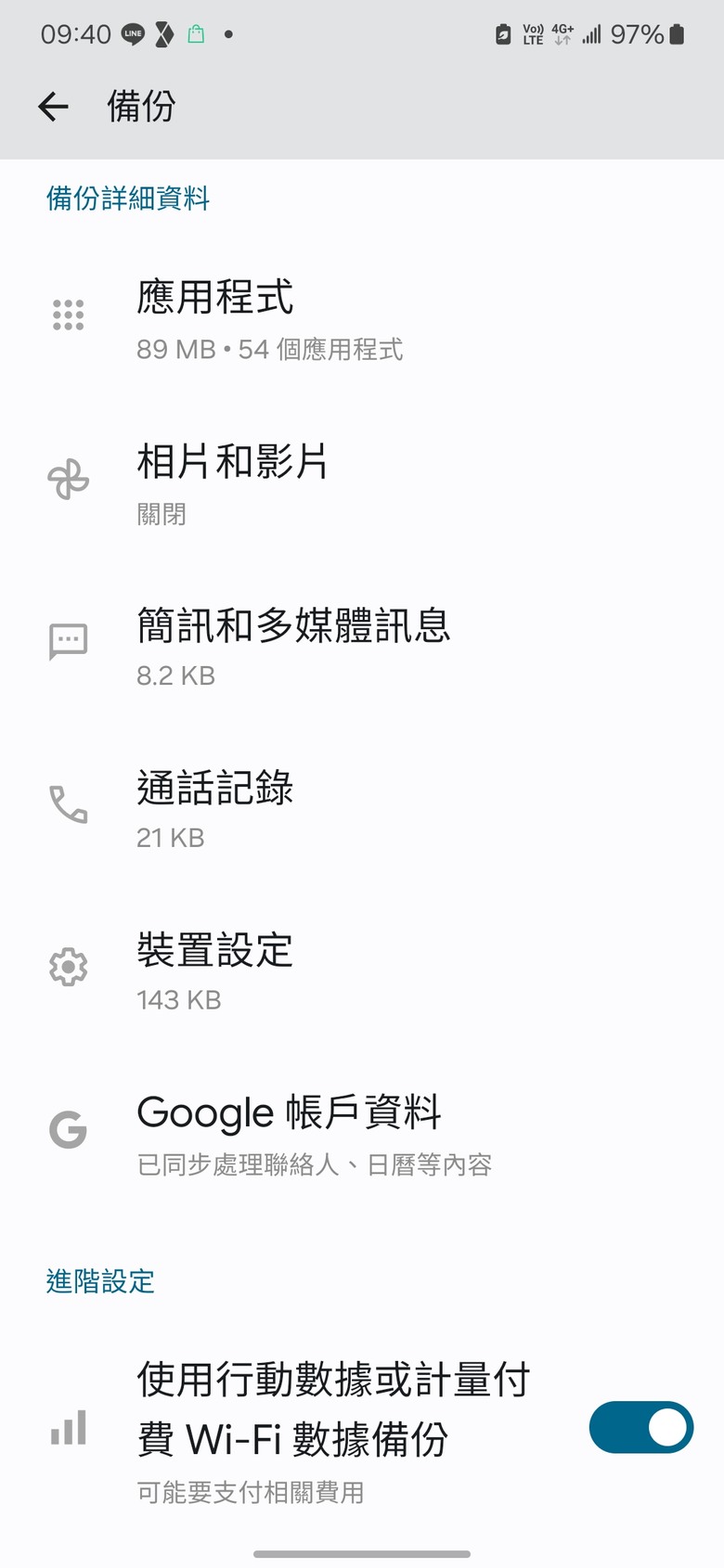
Task: Go back from the 備份 screen
Action: 53,107
